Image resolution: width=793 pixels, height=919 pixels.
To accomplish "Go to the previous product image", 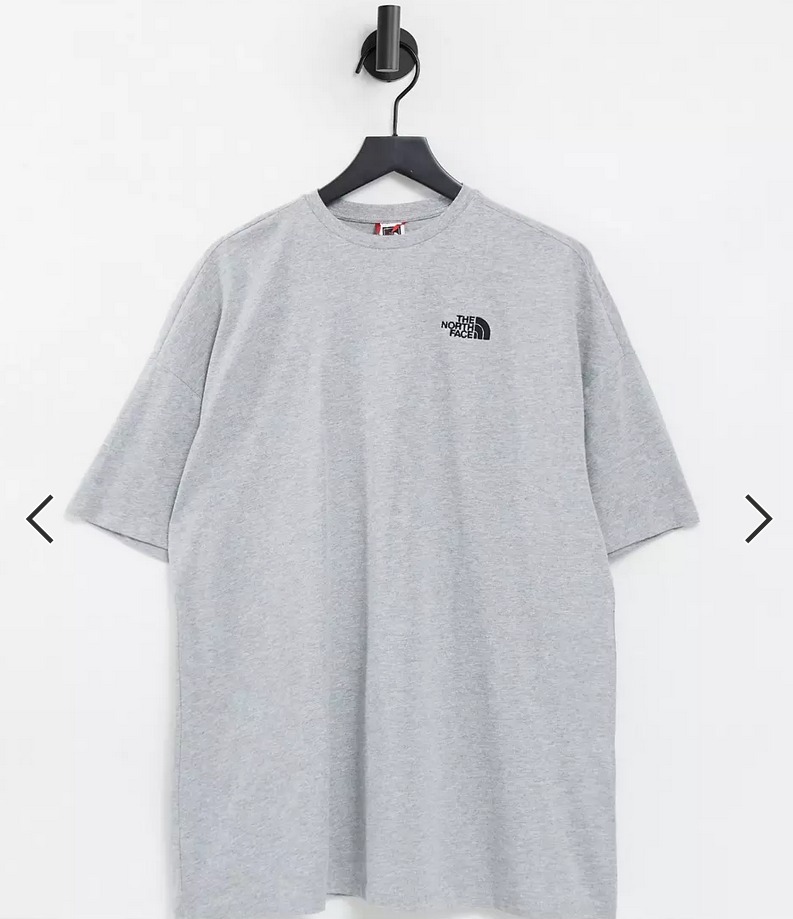I will [40, 518].
